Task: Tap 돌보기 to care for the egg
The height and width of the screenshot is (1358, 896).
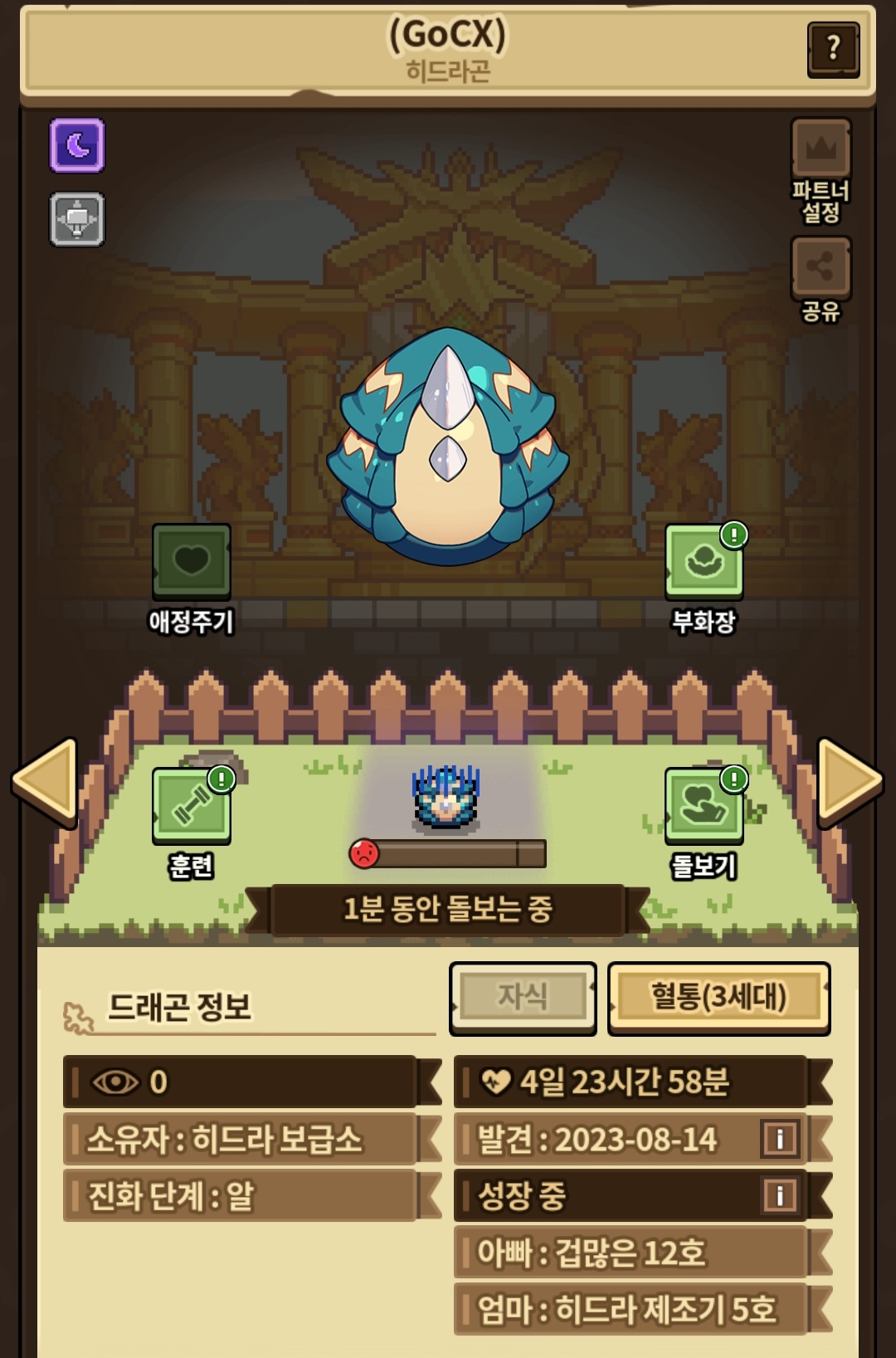Action: click(704, 824)
